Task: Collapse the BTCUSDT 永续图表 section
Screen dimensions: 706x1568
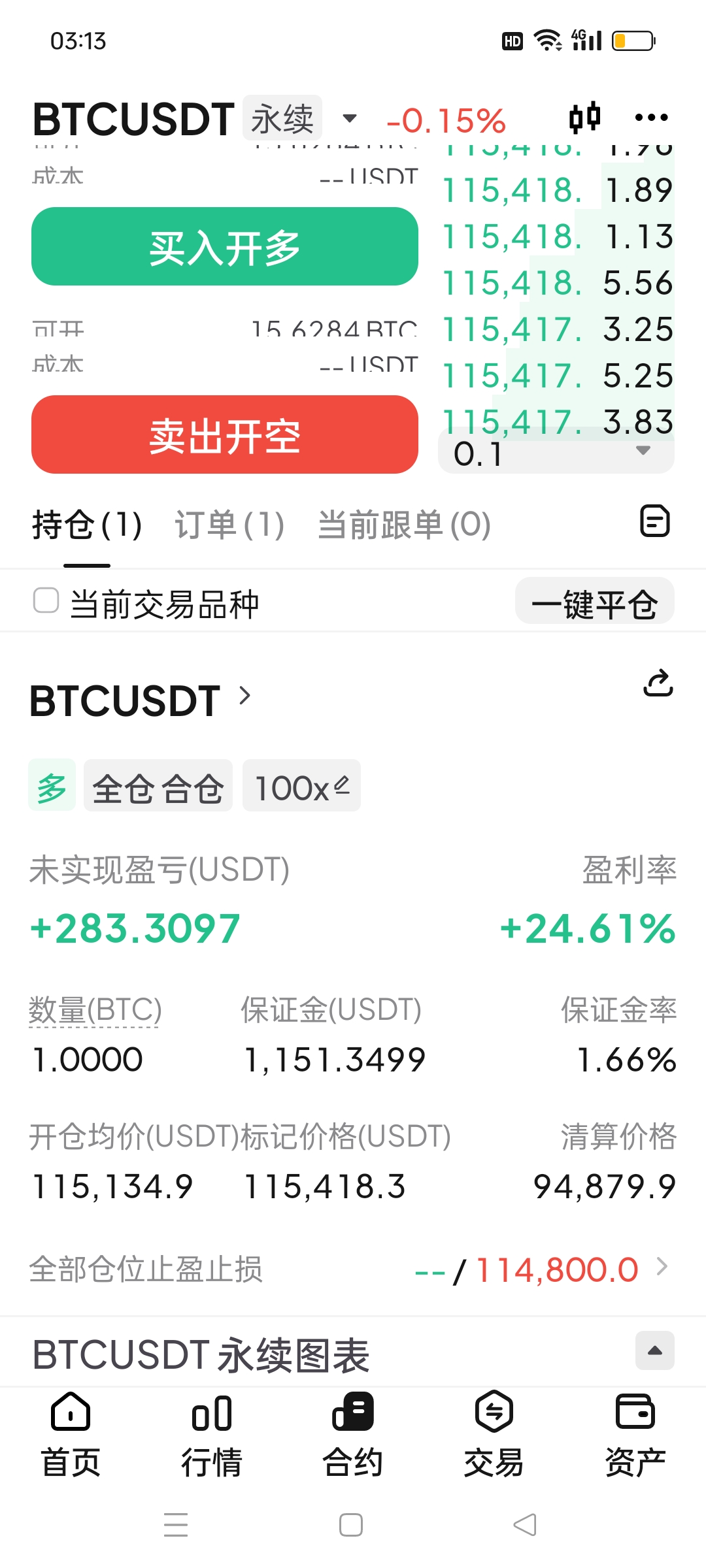Action: tap(654, 1351)
